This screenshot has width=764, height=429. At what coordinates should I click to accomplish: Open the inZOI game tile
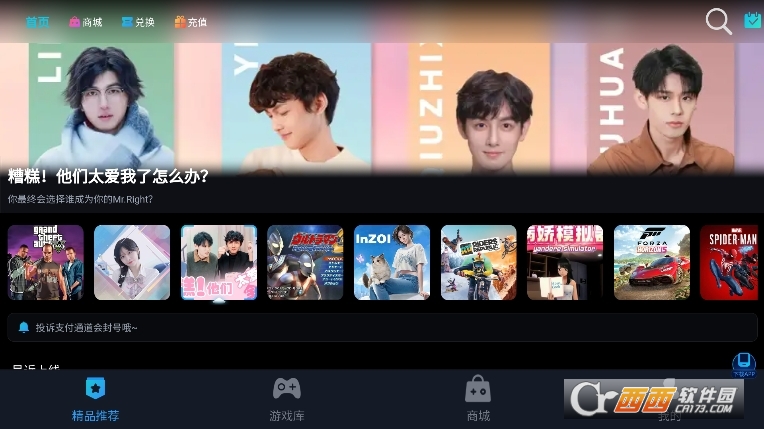click(392, 262)
